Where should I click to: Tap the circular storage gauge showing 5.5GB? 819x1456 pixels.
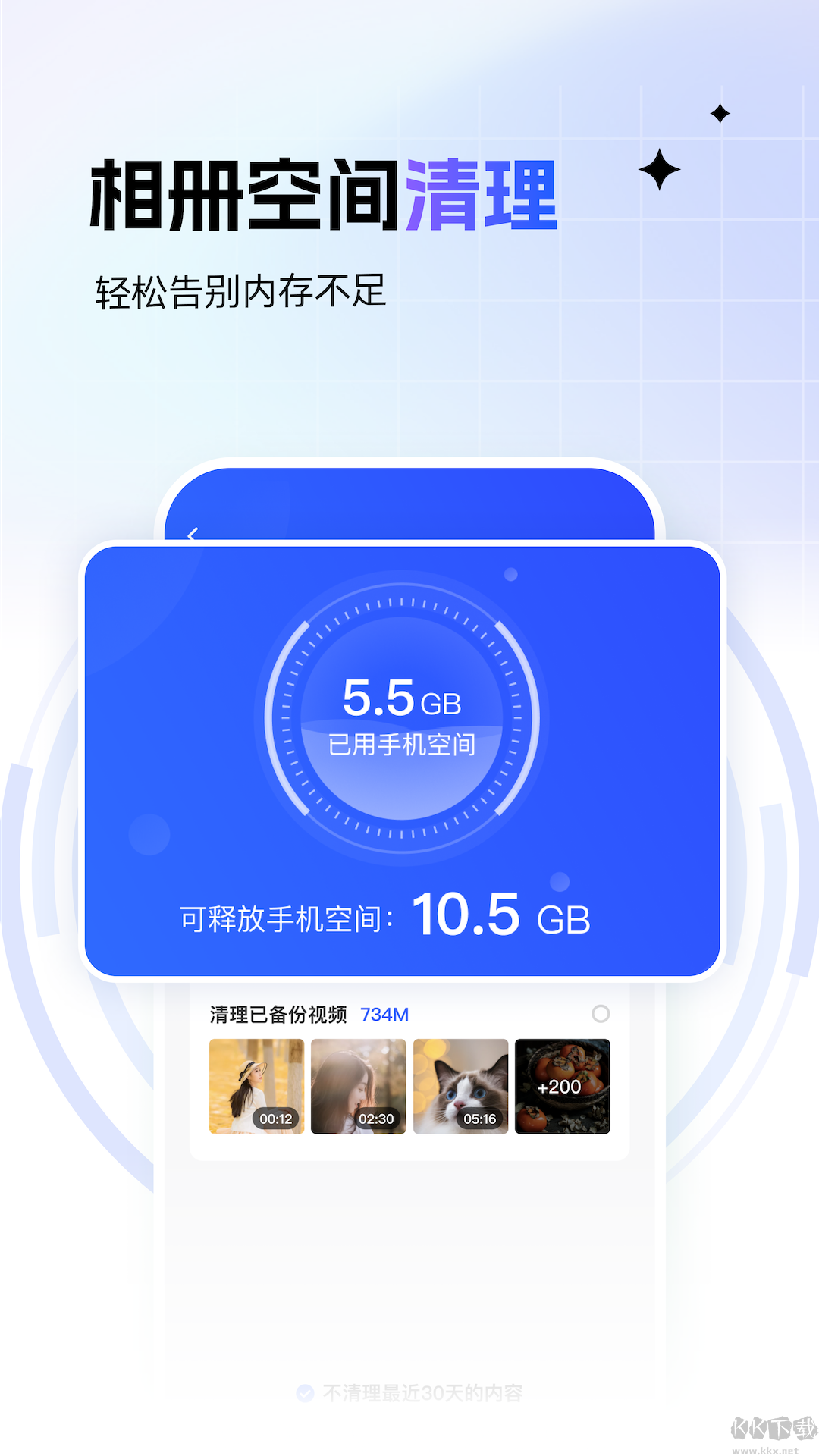404,720
